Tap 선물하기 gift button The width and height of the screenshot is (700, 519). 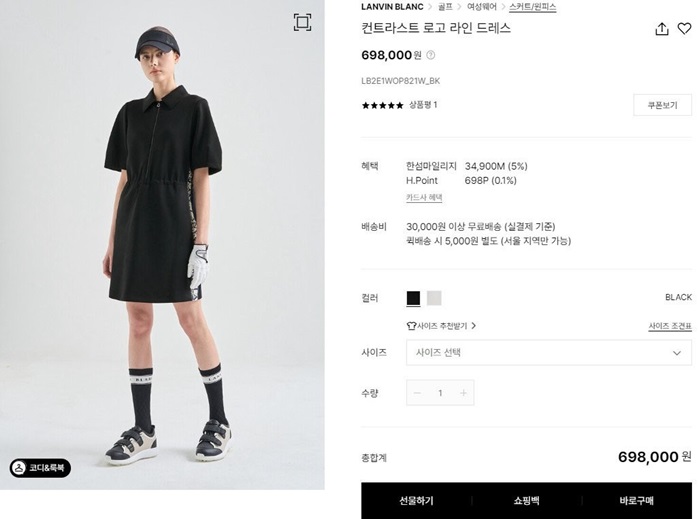(417, 501)
